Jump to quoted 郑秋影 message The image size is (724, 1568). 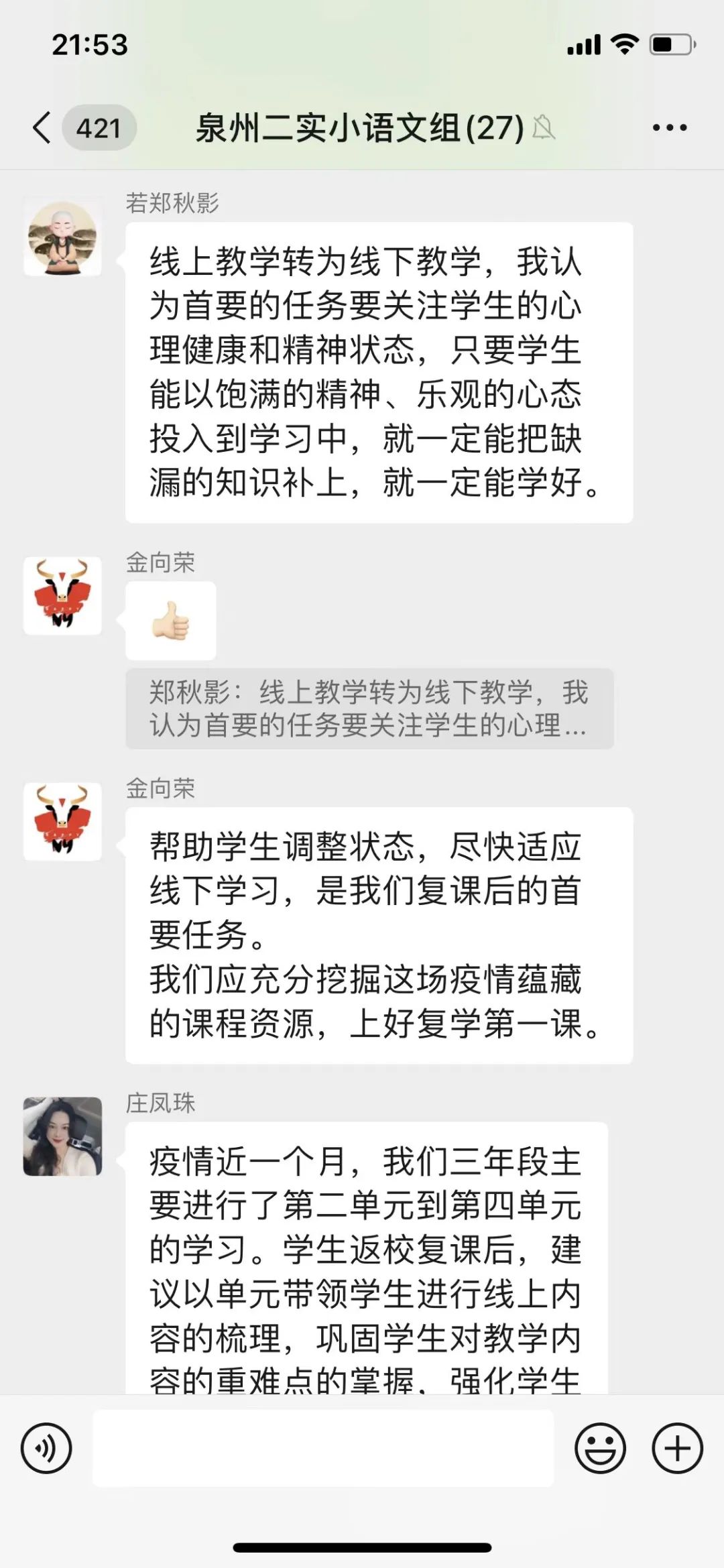(369, 709)
